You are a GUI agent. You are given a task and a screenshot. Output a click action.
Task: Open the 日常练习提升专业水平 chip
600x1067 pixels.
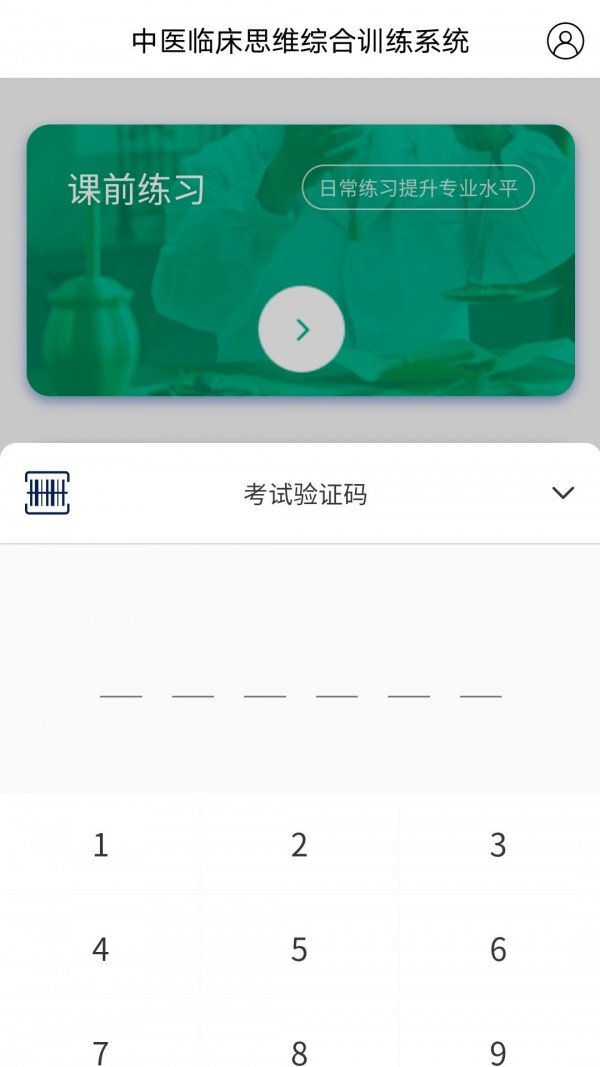[x=418, y=188]
